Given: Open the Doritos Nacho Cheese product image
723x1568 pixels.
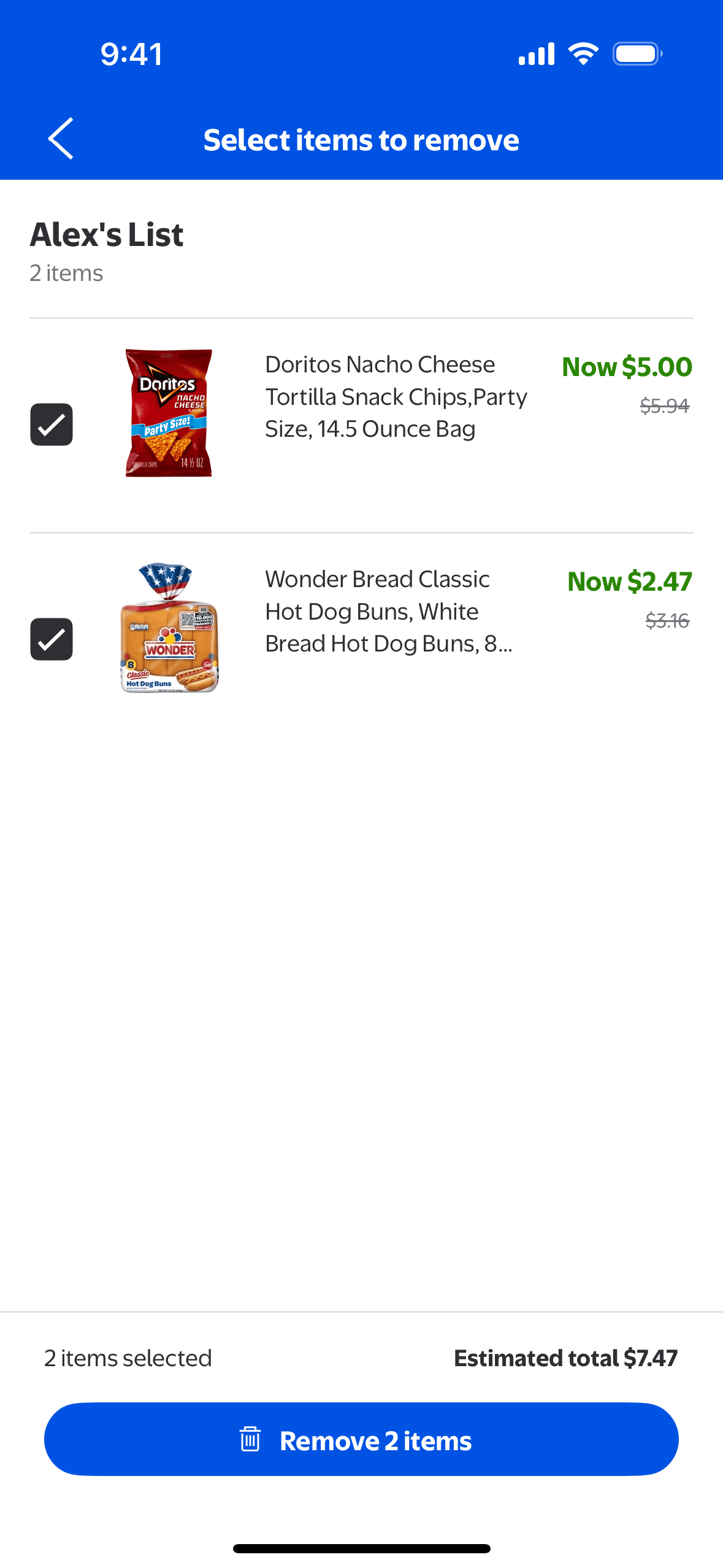Looking at the screenshot, I should tap(169, 413).
